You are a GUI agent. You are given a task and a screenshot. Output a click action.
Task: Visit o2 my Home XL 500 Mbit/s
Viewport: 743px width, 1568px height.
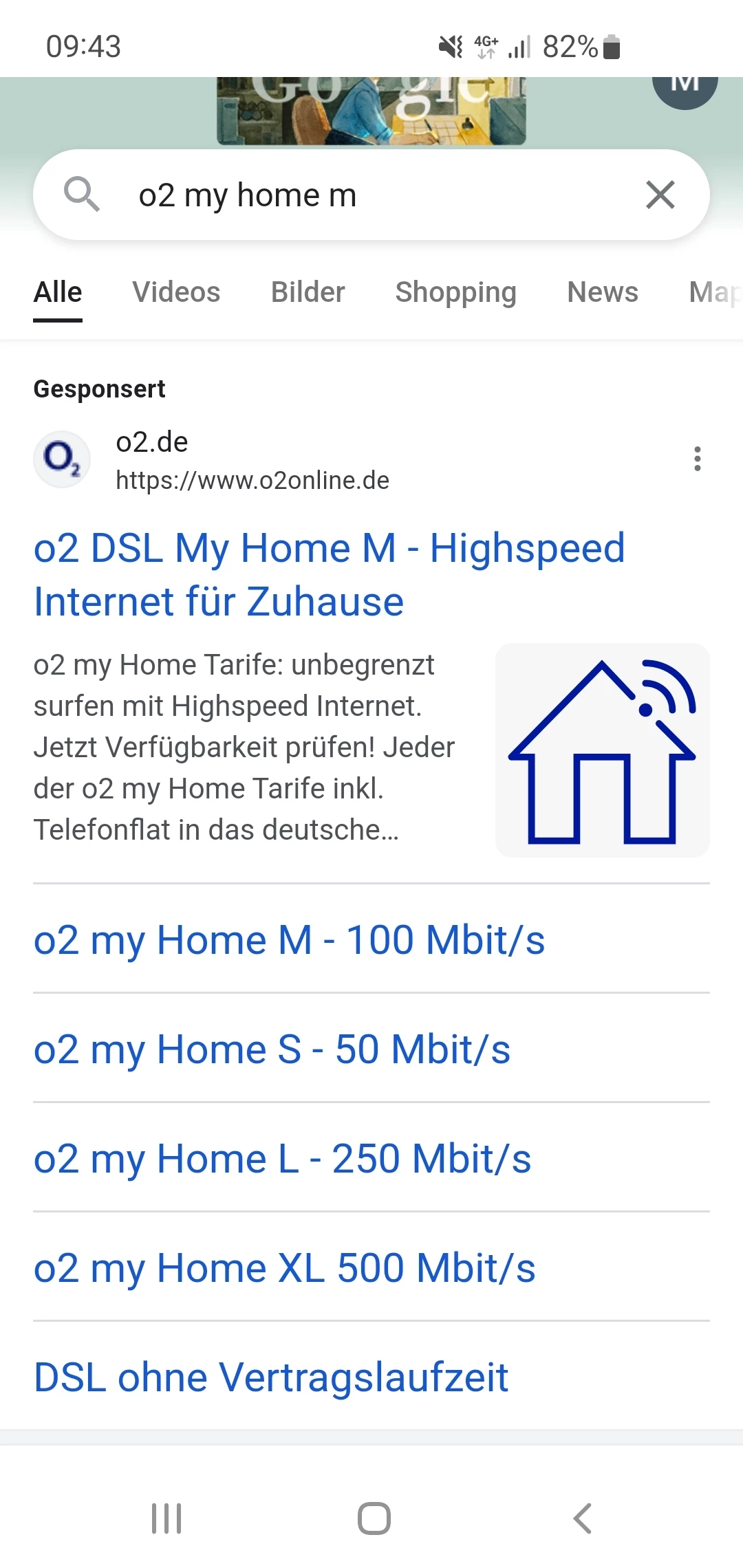(284, 1267)
